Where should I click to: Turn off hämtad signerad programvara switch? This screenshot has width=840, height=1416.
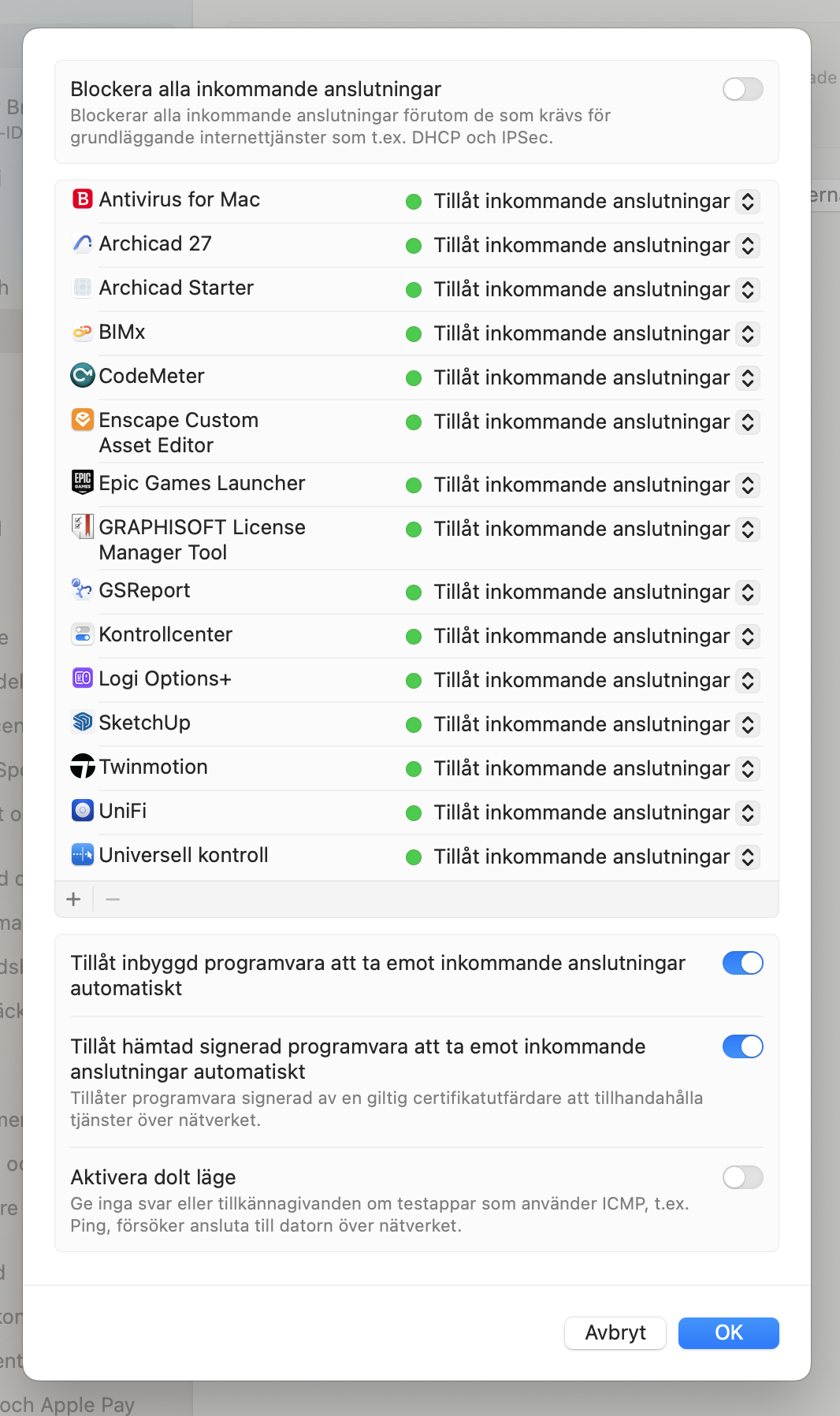tap(742, 1046)
